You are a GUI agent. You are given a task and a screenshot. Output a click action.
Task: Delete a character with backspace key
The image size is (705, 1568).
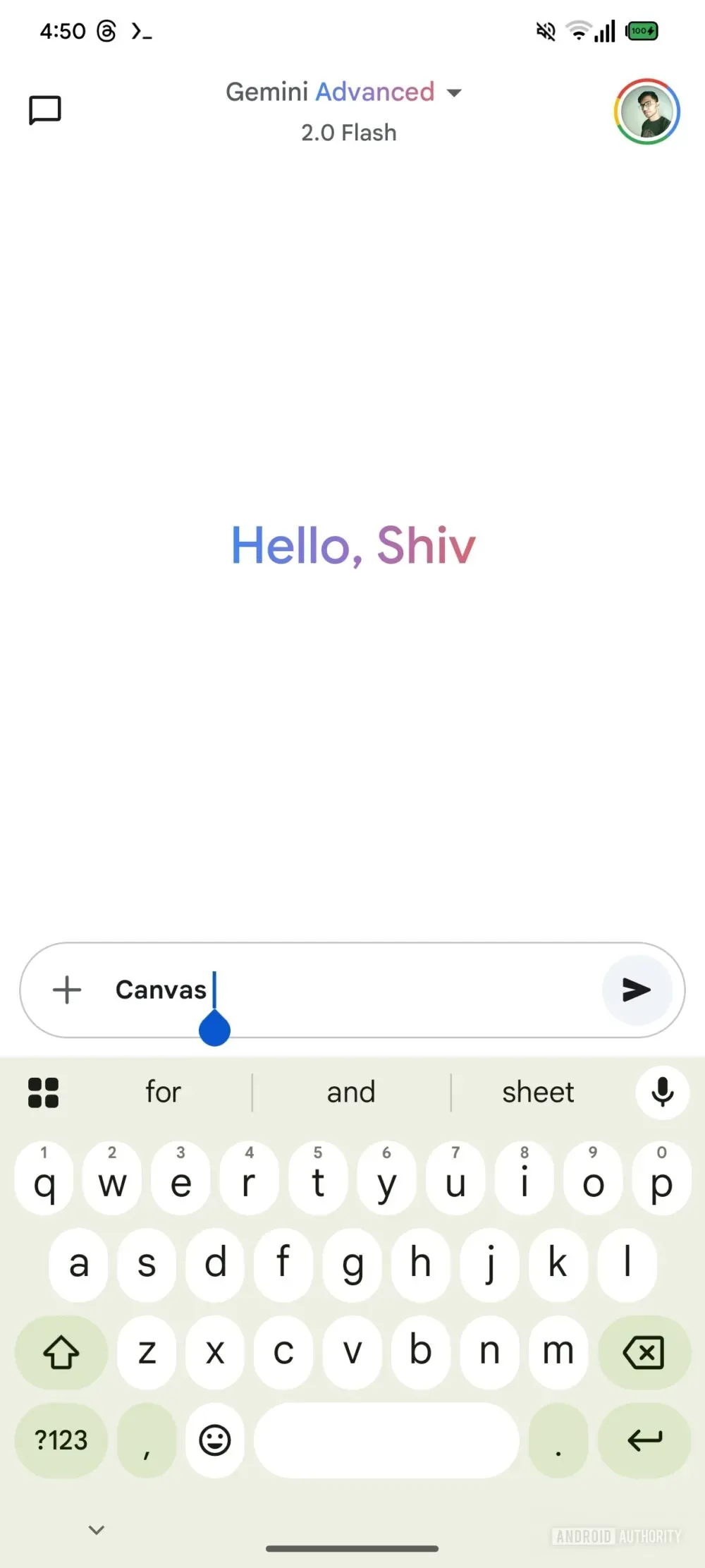click(x=644, y=1352)
